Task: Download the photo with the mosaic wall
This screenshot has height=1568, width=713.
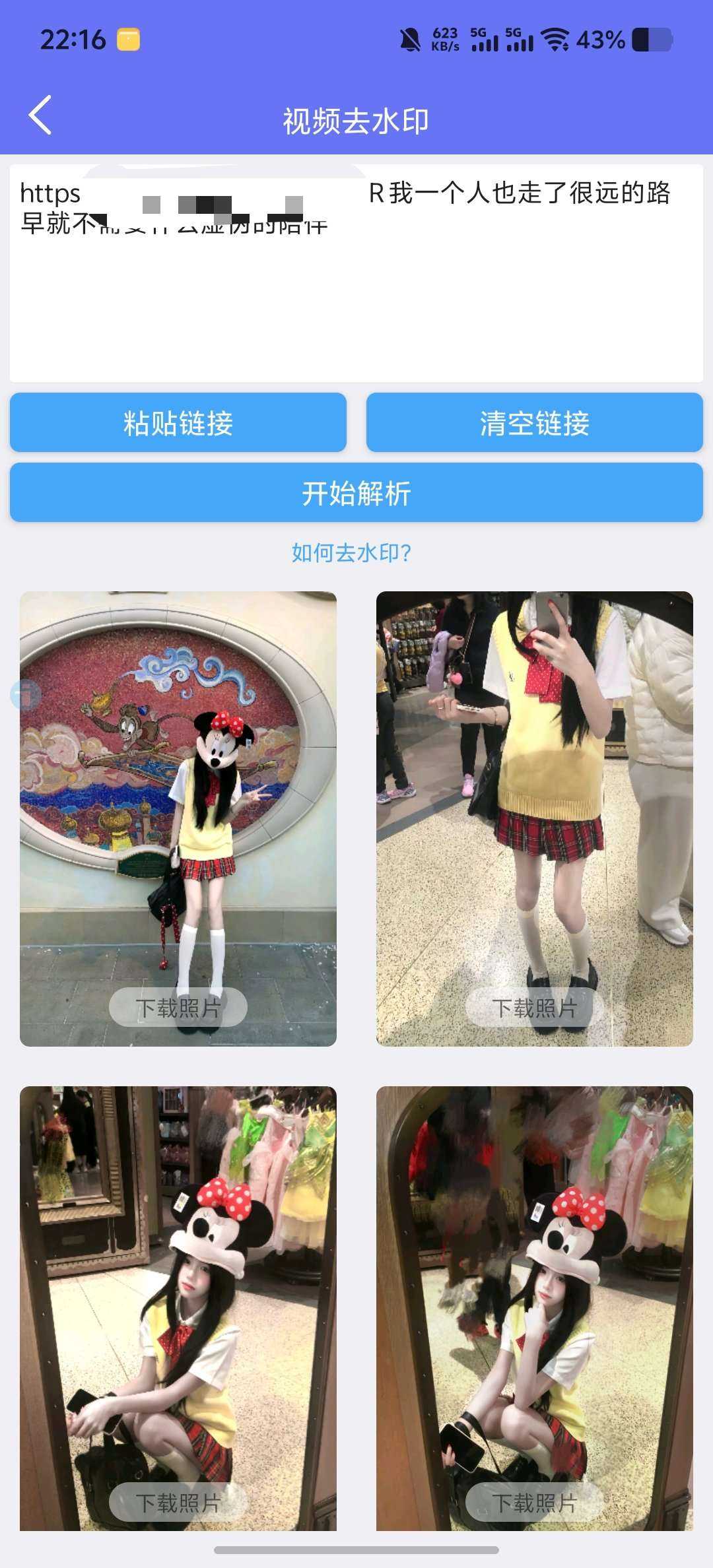Action: coord(178,1008)
